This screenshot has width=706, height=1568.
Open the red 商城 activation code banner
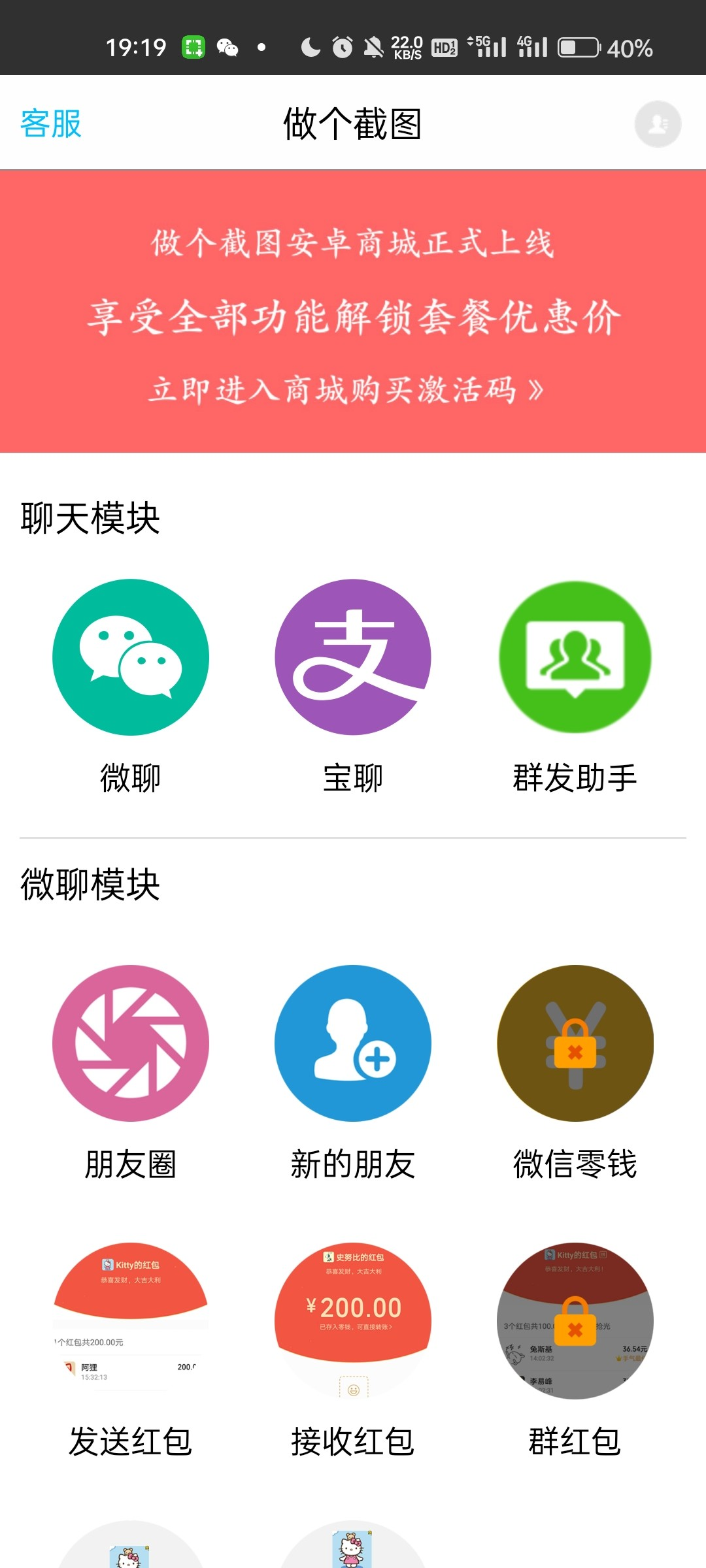coord(353,312)
